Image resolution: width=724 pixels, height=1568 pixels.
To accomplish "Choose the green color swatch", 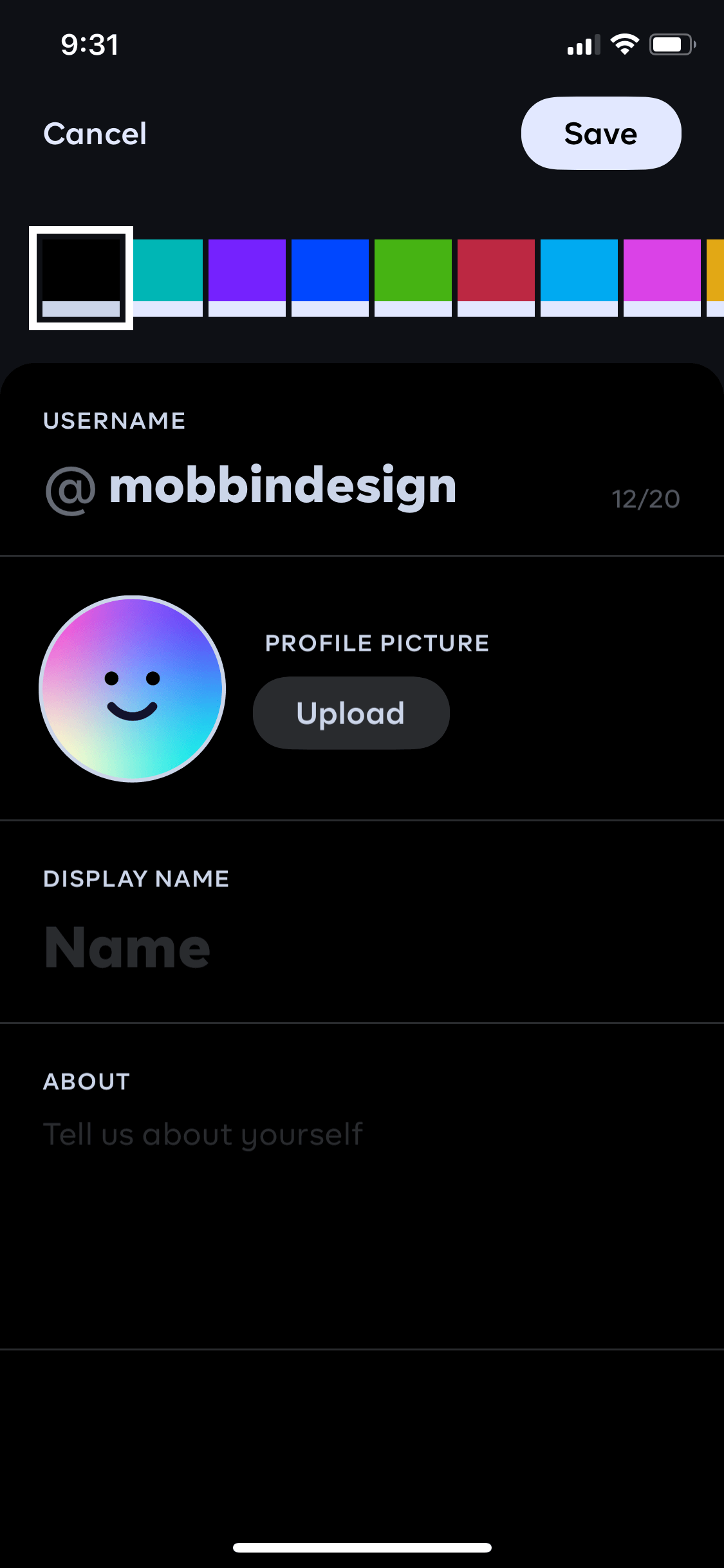I will coord(413,278).
